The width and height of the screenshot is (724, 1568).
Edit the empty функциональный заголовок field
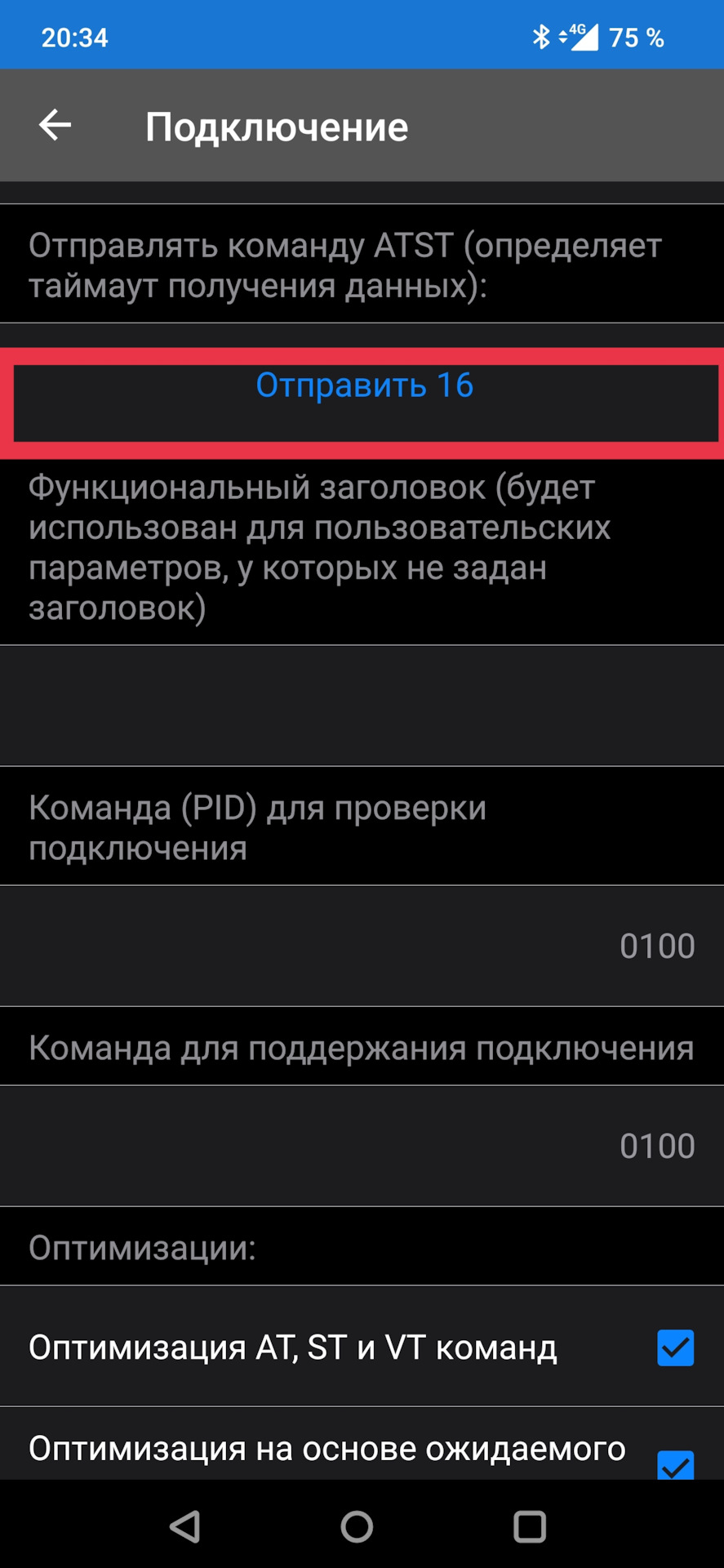[x=362, y=706]
